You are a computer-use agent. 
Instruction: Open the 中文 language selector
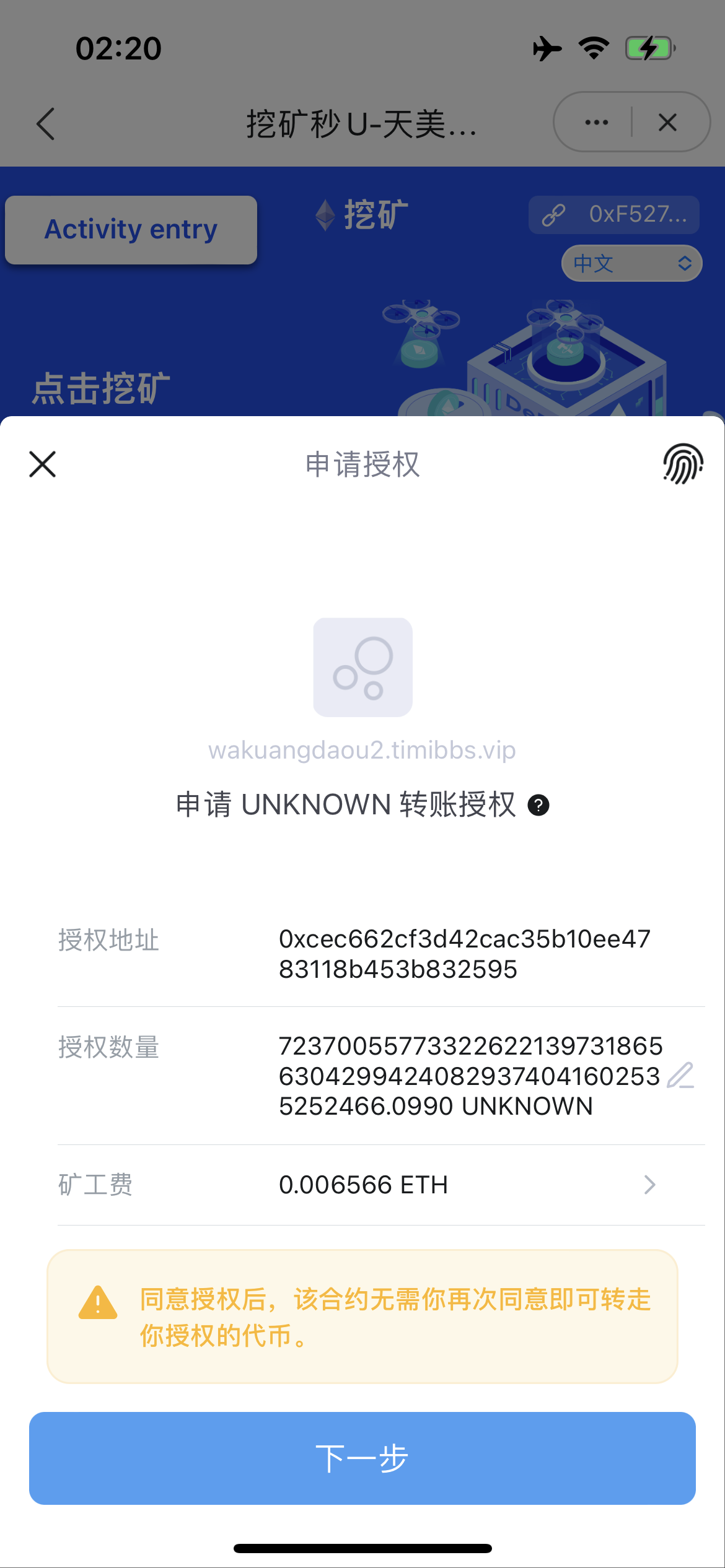(x=631, y=263)
